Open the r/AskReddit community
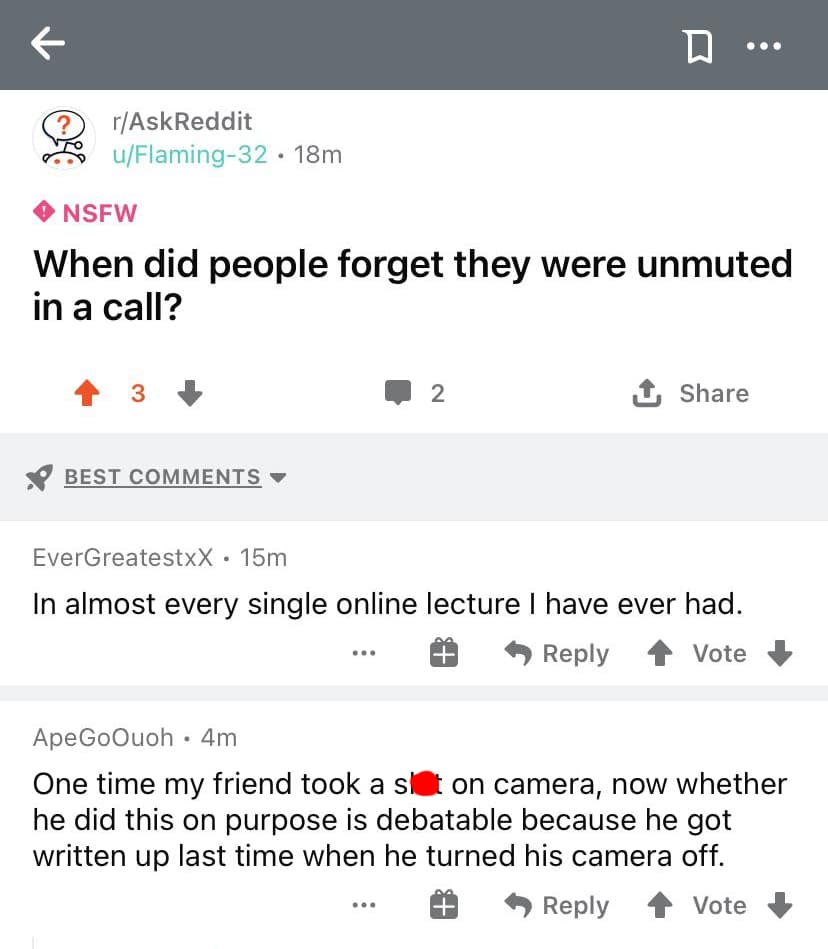The width and height of the screenshot is (828, 949). click(182, 121)
